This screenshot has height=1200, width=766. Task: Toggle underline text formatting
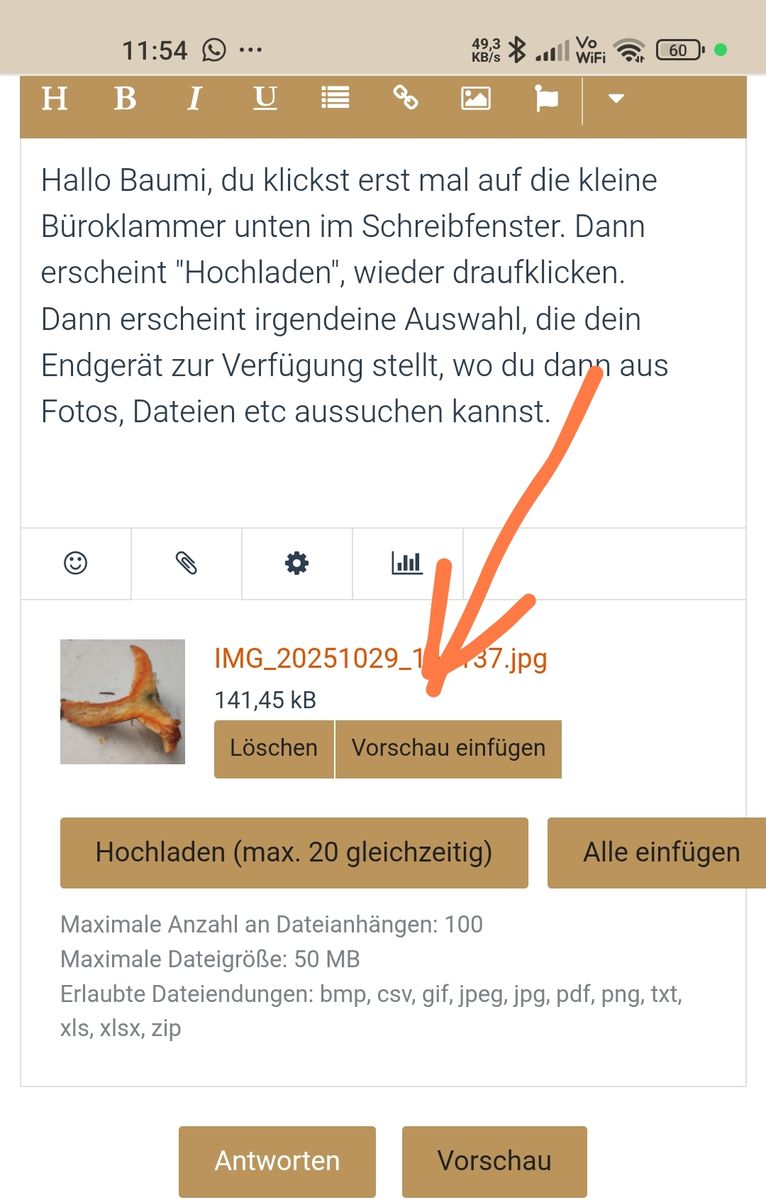[x=265, y=98]
